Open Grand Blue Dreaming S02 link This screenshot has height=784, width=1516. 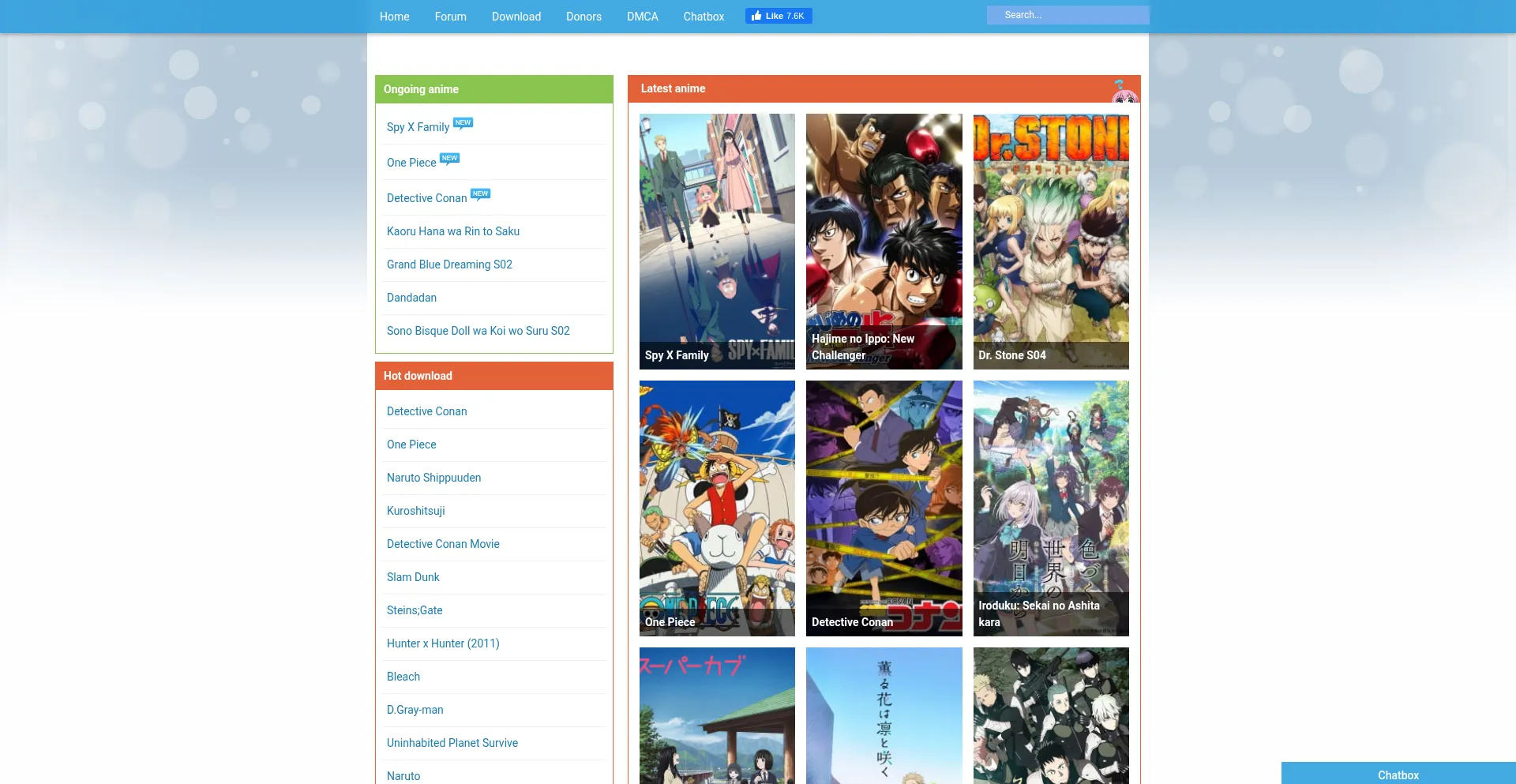pos(449,264)
